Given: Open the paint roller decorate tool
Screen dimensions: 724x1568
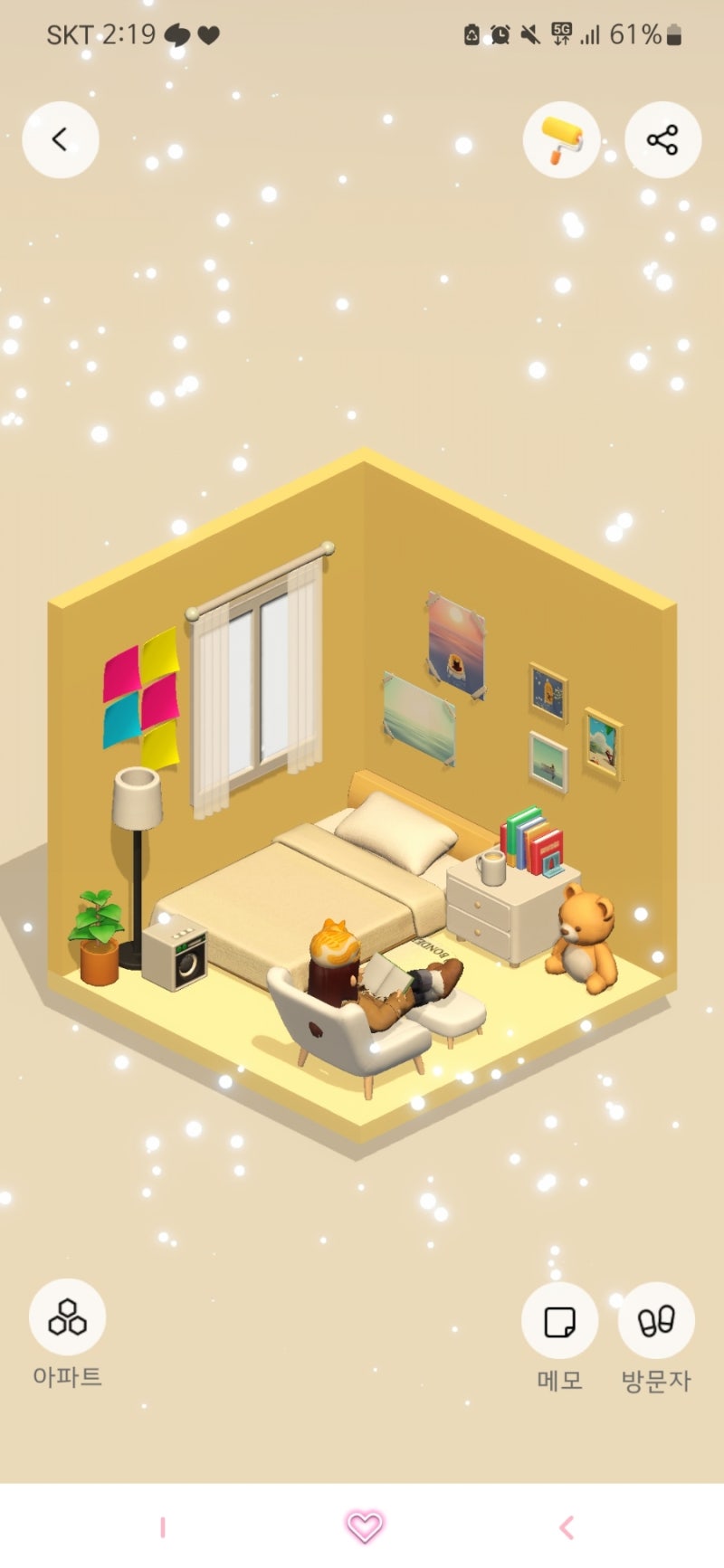Looking at the screenshot, I should click(x=561, y=139).
